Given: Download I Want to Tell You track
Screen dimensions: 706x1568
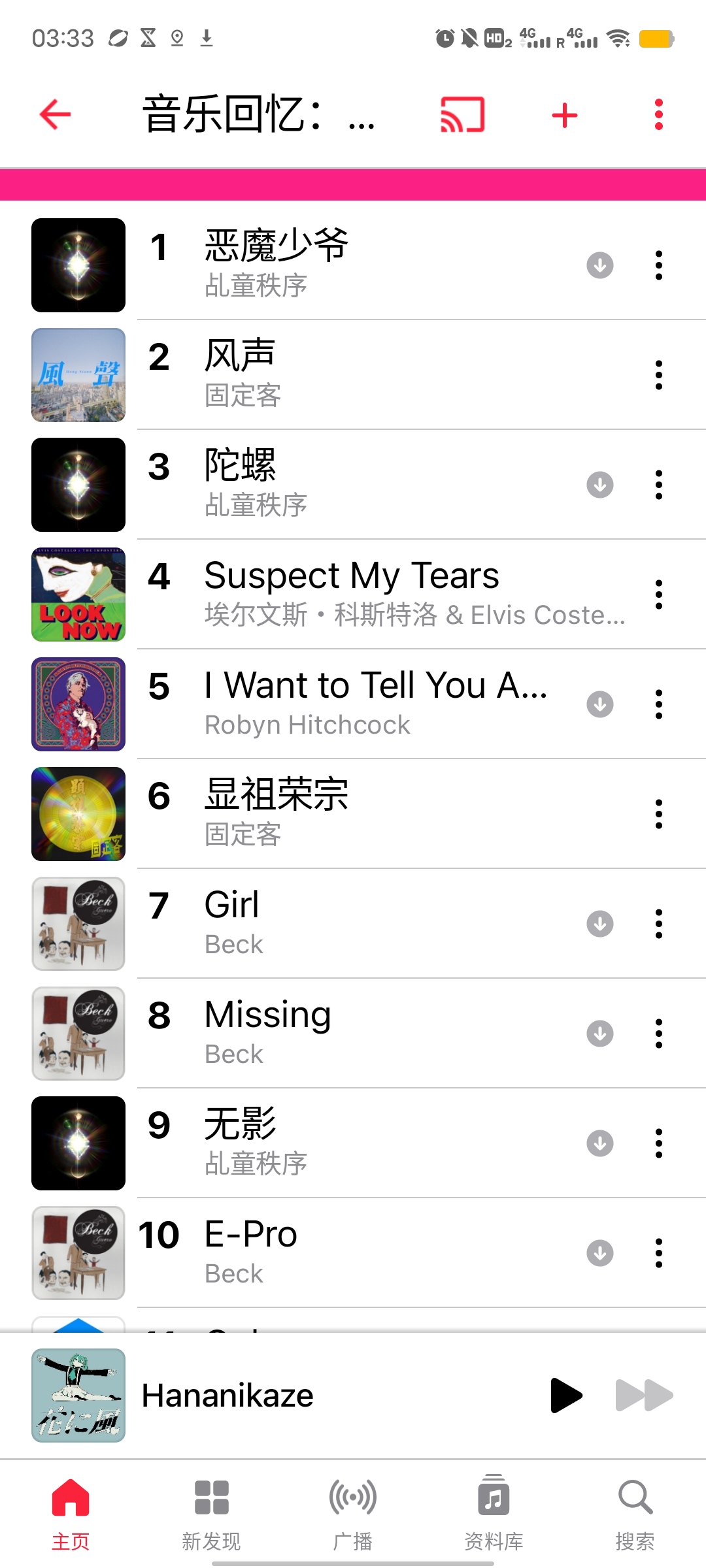Looking at the screenshot, I should pos(599,704).
